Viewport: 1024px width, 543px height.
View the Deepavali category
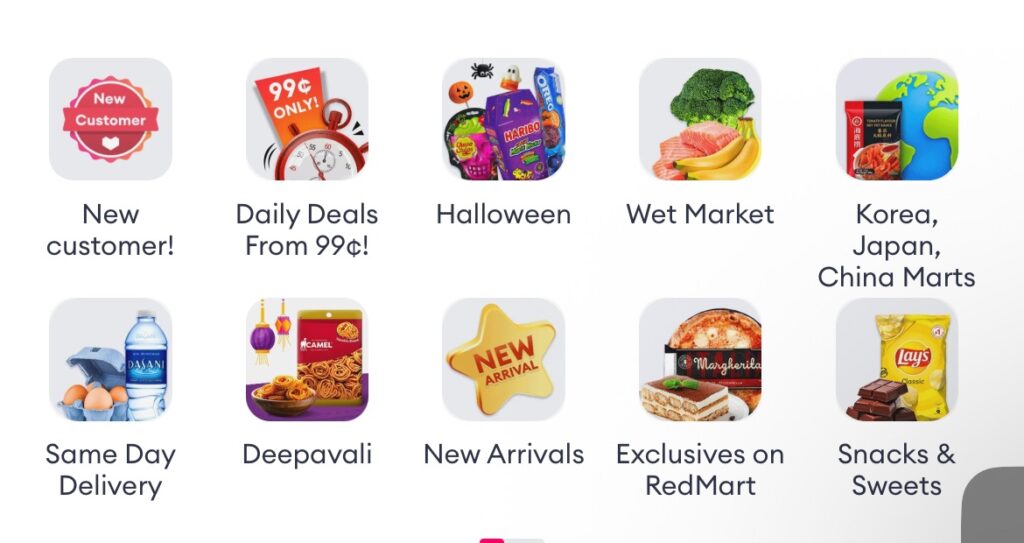tap(307, 359)
